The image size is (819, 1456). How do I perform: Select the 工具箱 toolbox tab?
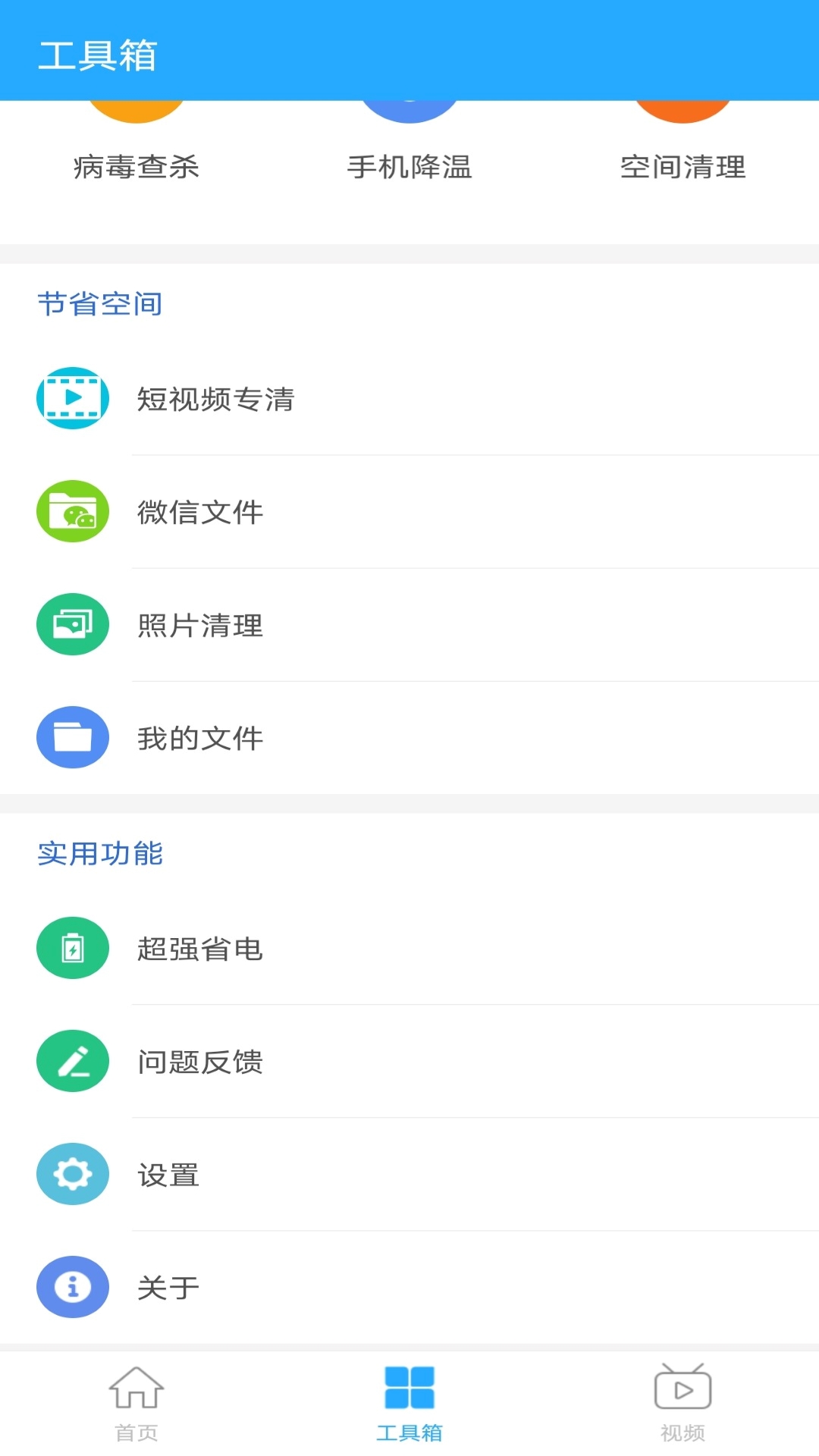click(x=409, y=1403)
